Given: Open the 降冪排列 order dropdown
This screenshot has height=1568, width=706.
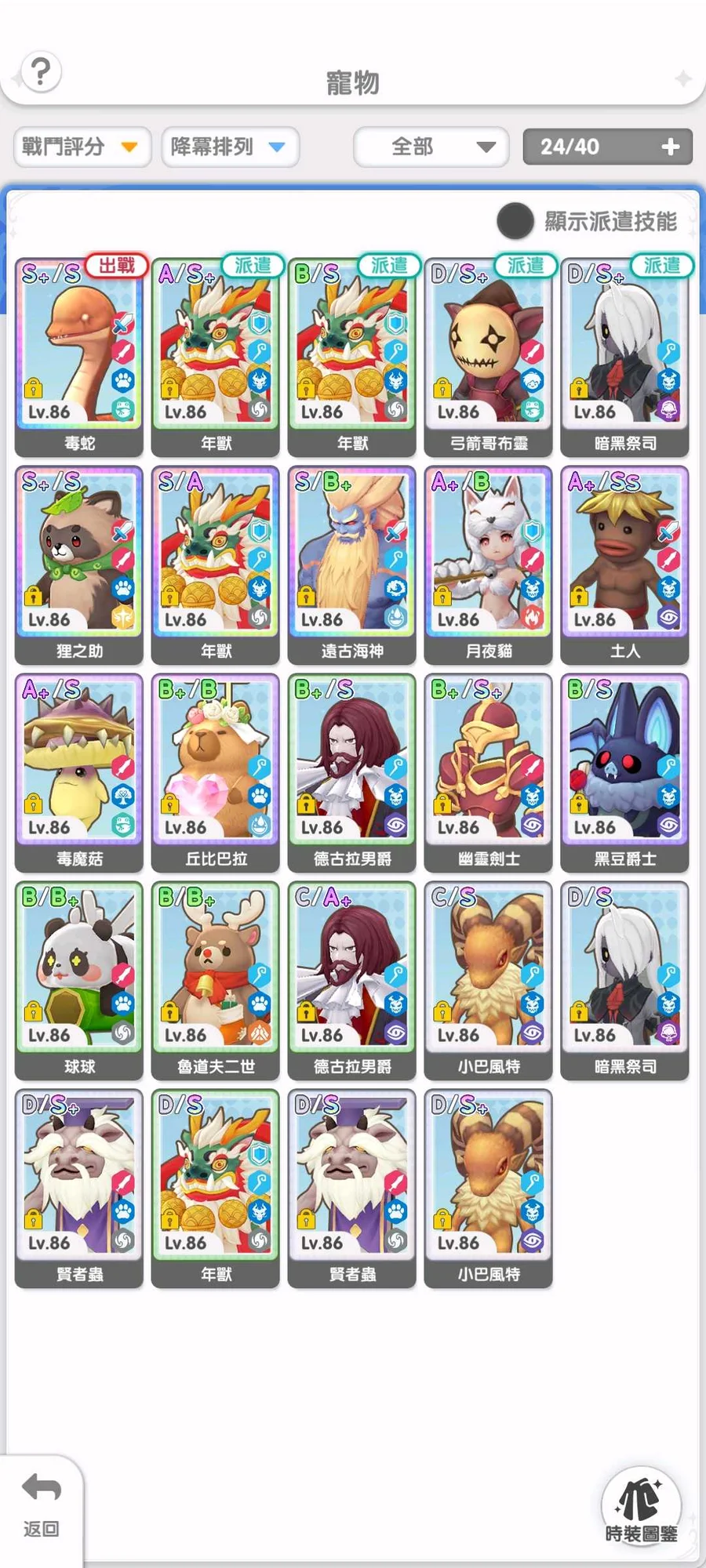Looking at the screenshot, I should point(230,147).
